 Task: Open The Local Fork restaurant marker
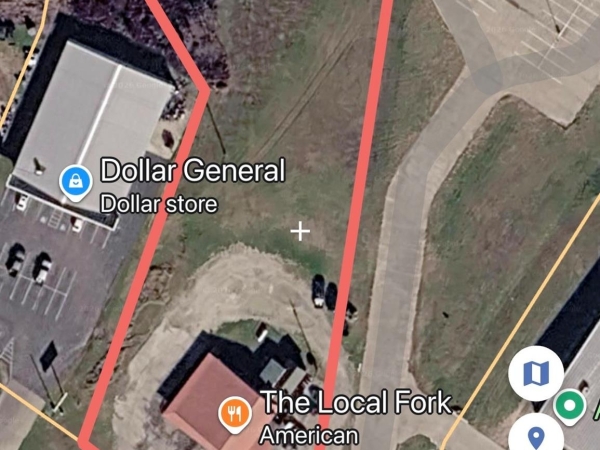pos(234,411)
